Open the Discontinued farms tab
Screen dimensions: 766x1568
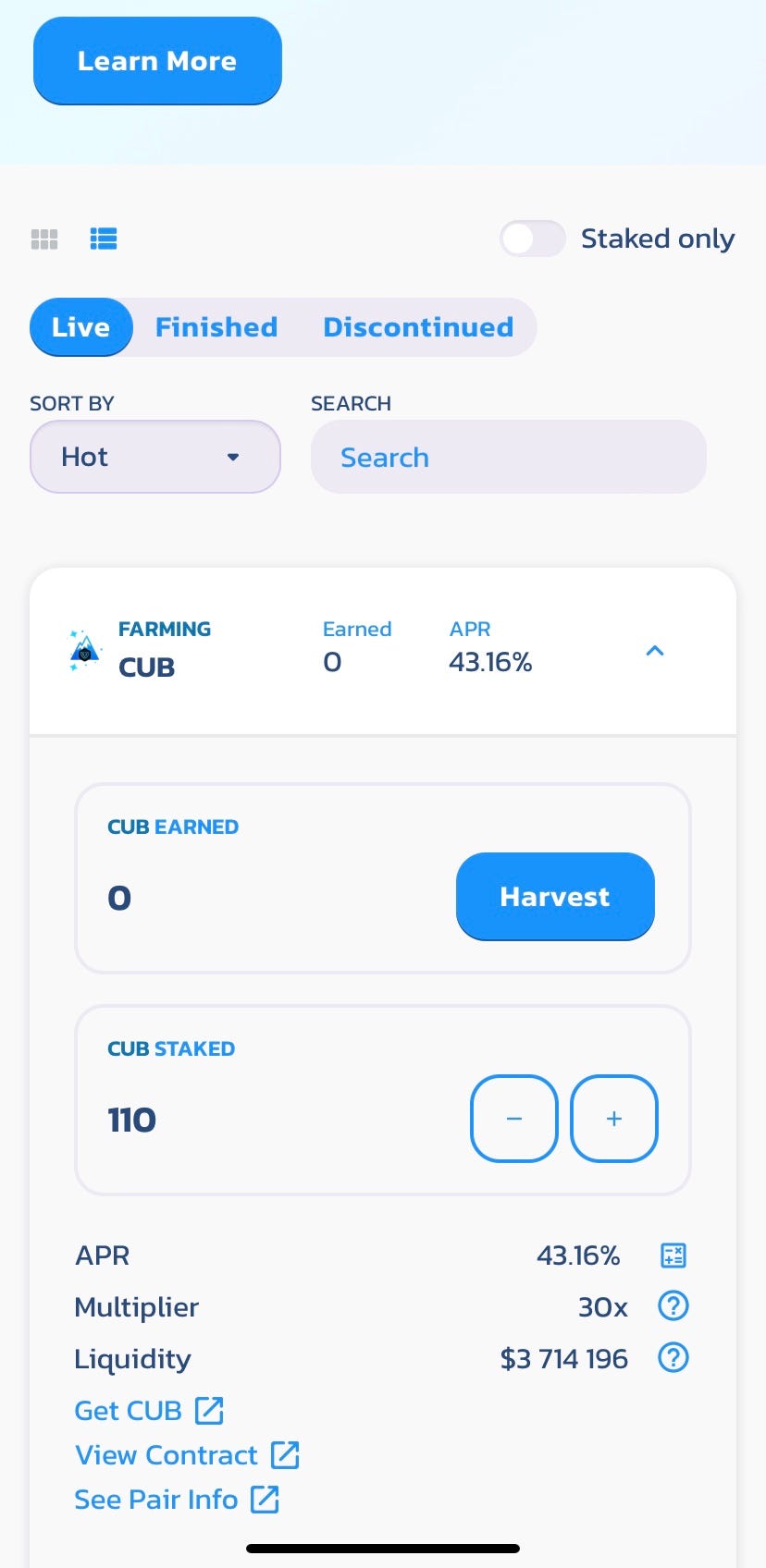417,326
